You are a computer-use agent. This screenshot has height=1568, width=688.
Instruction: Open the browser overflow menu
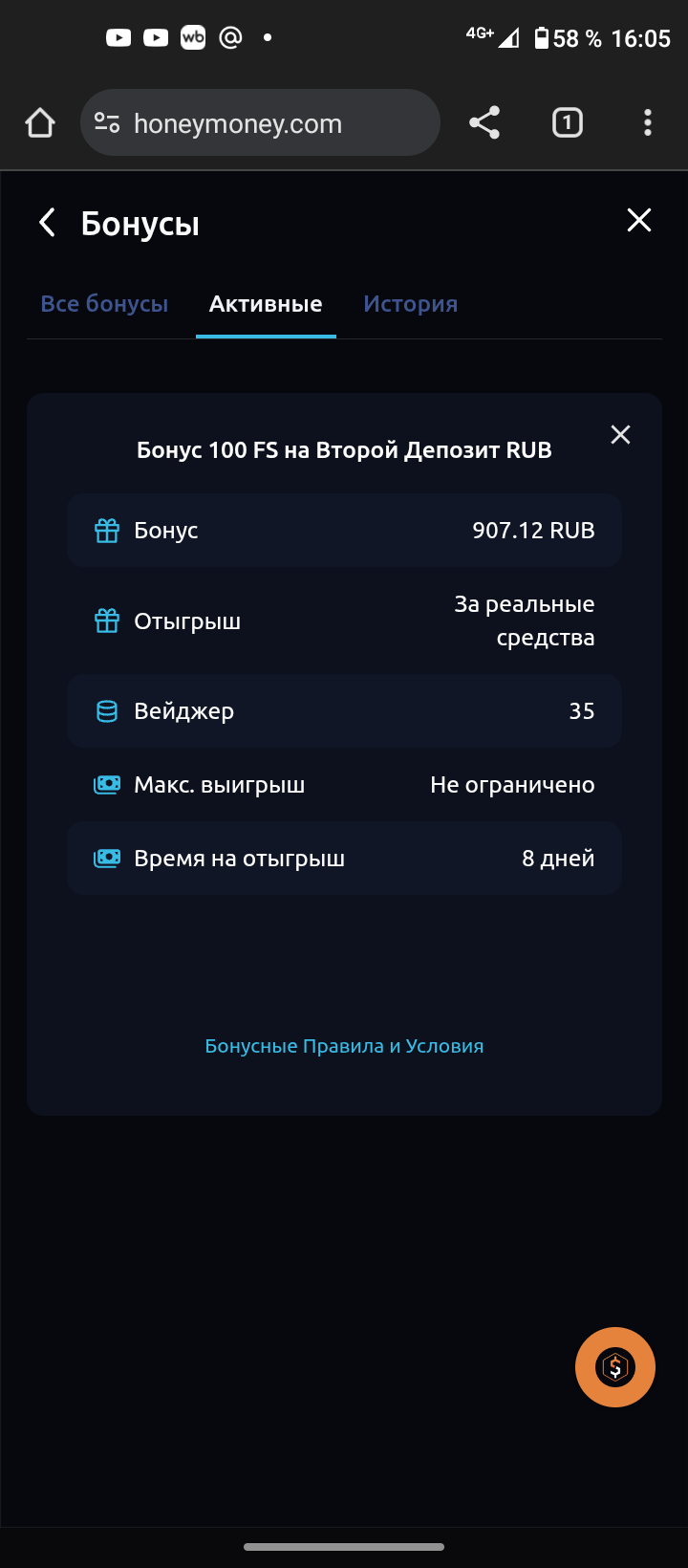click(648, 123)
